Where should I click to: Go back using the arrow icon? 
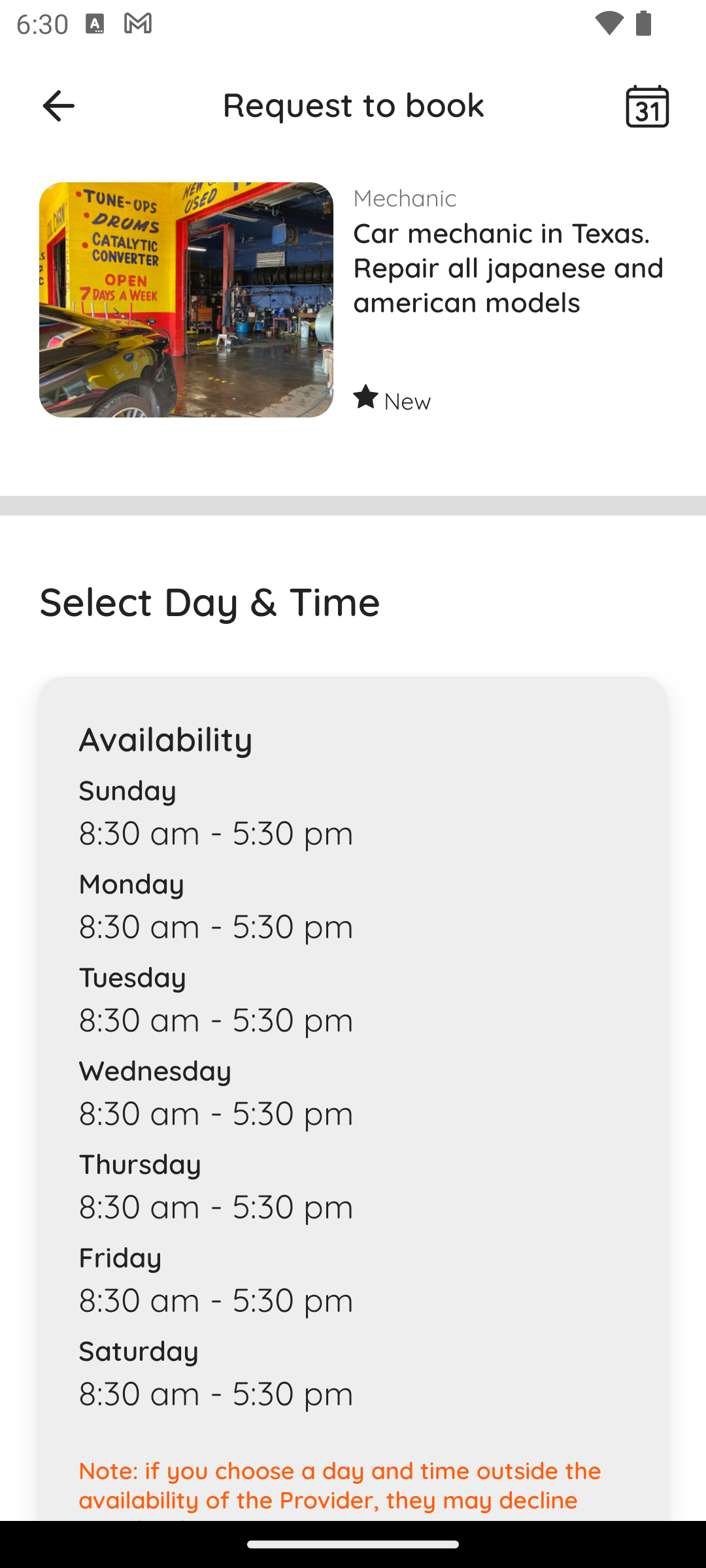58,106
